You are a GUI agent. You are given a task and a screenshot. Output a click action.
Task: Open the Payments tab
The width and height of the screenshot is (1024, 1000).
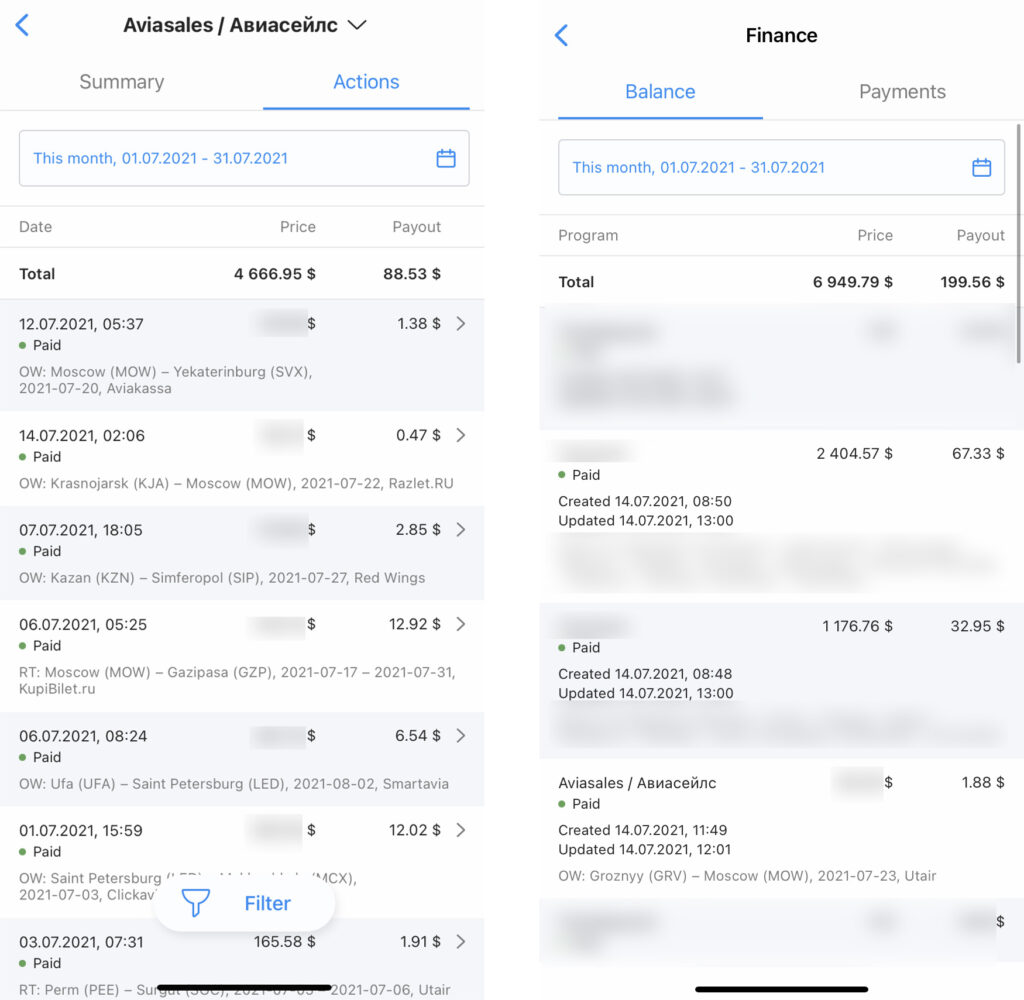tap(902, 92)
